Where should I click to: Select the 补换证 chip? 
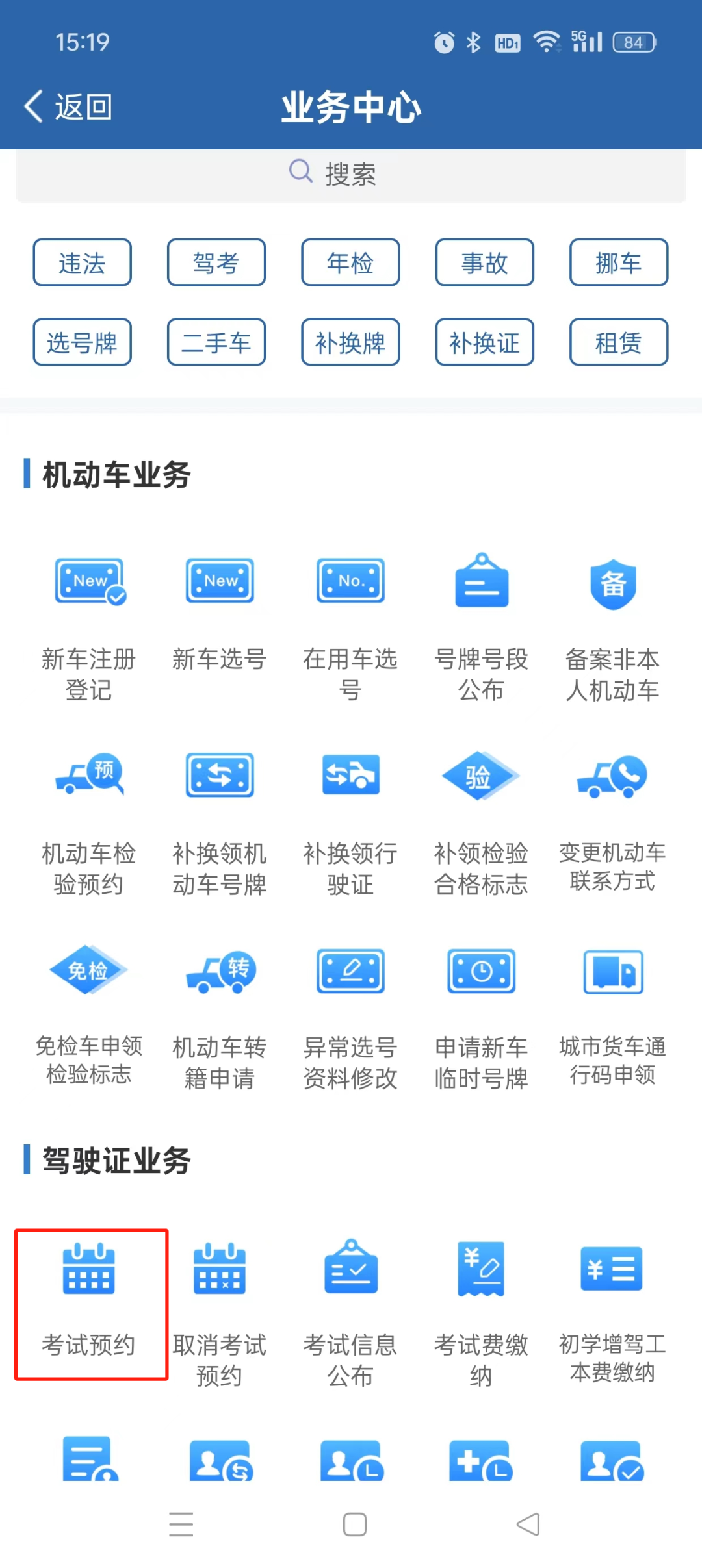point(484,342)
